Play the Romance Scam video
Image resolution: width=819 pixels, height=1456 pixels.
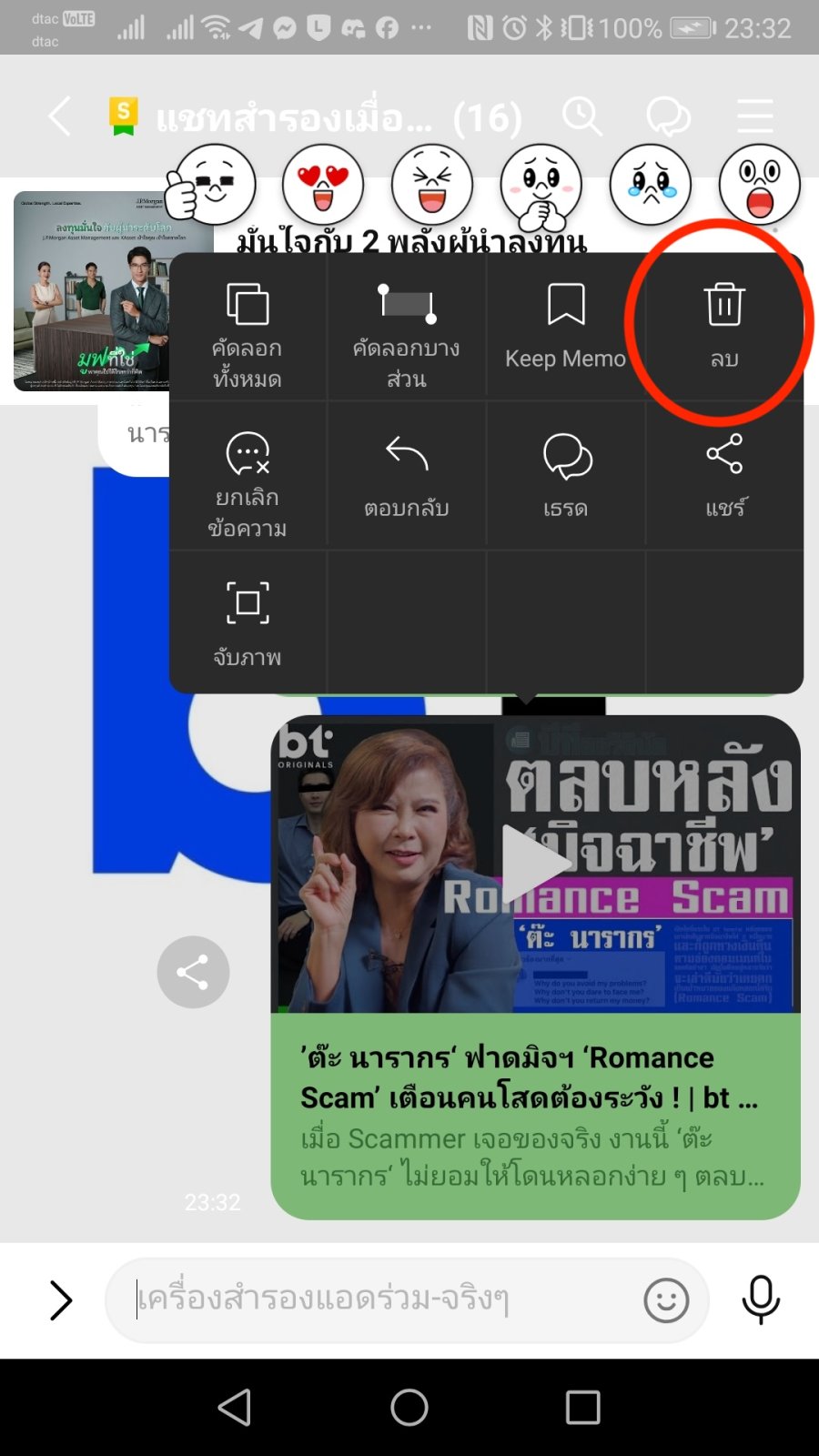pos(535,864)
